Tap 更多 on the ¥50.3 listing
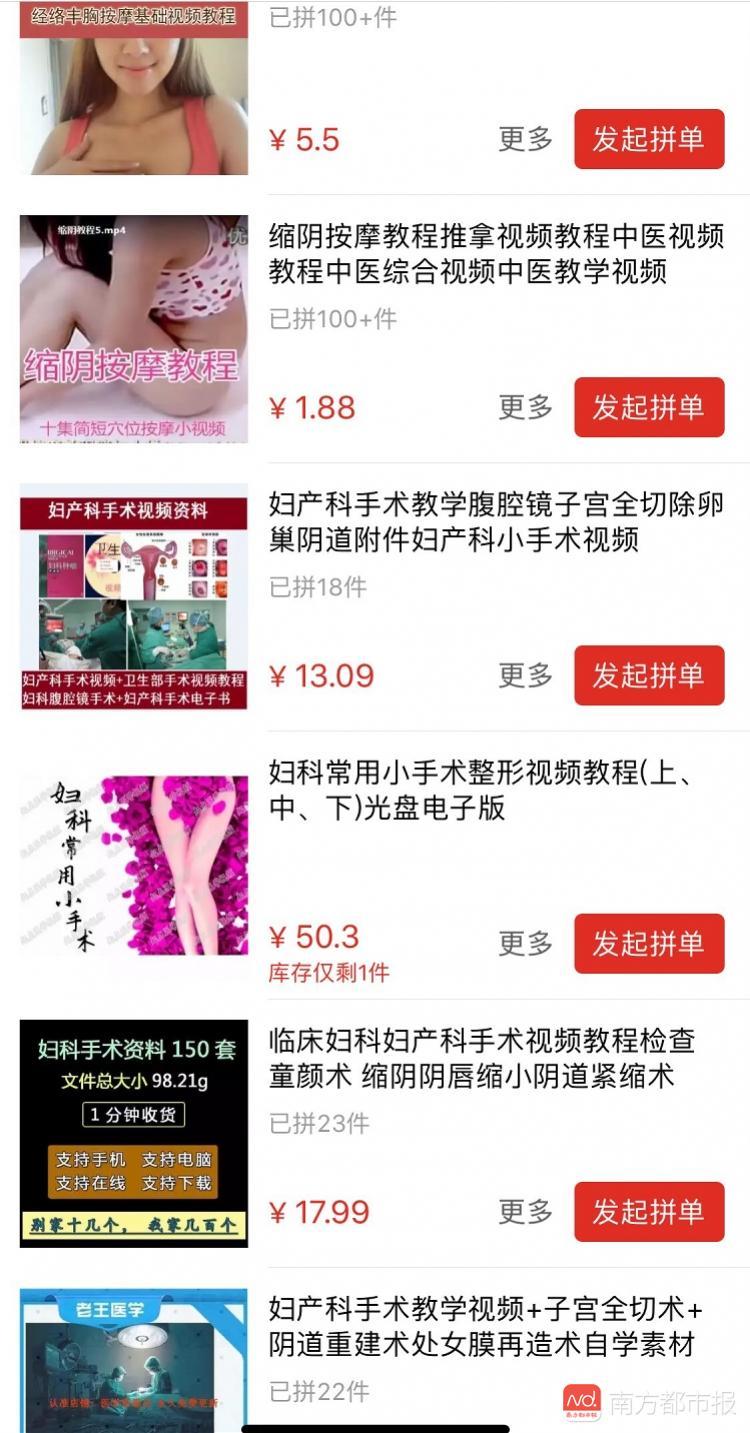Image resolution: width=750 pixels, height=1433 pixels. coord(525,943)
